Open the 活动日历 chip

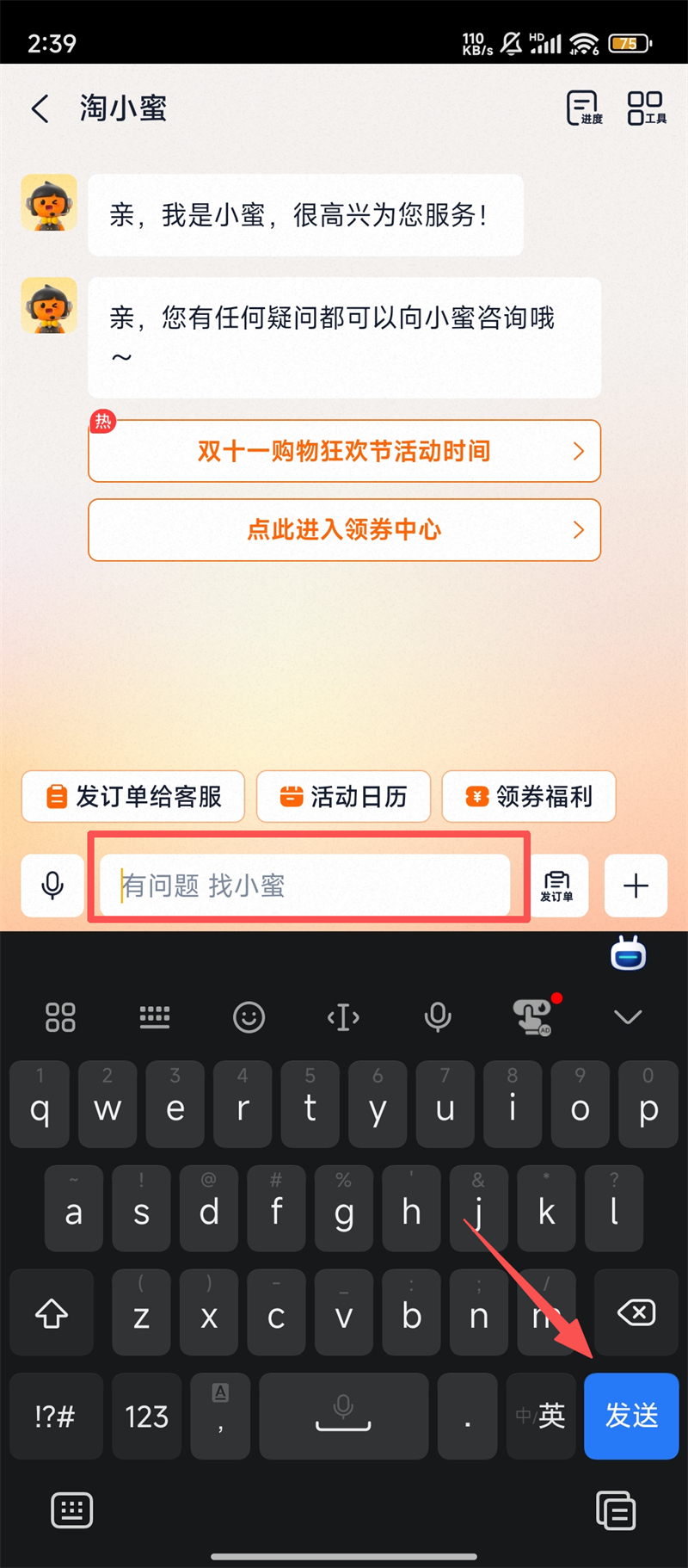(x=343, y=797)
